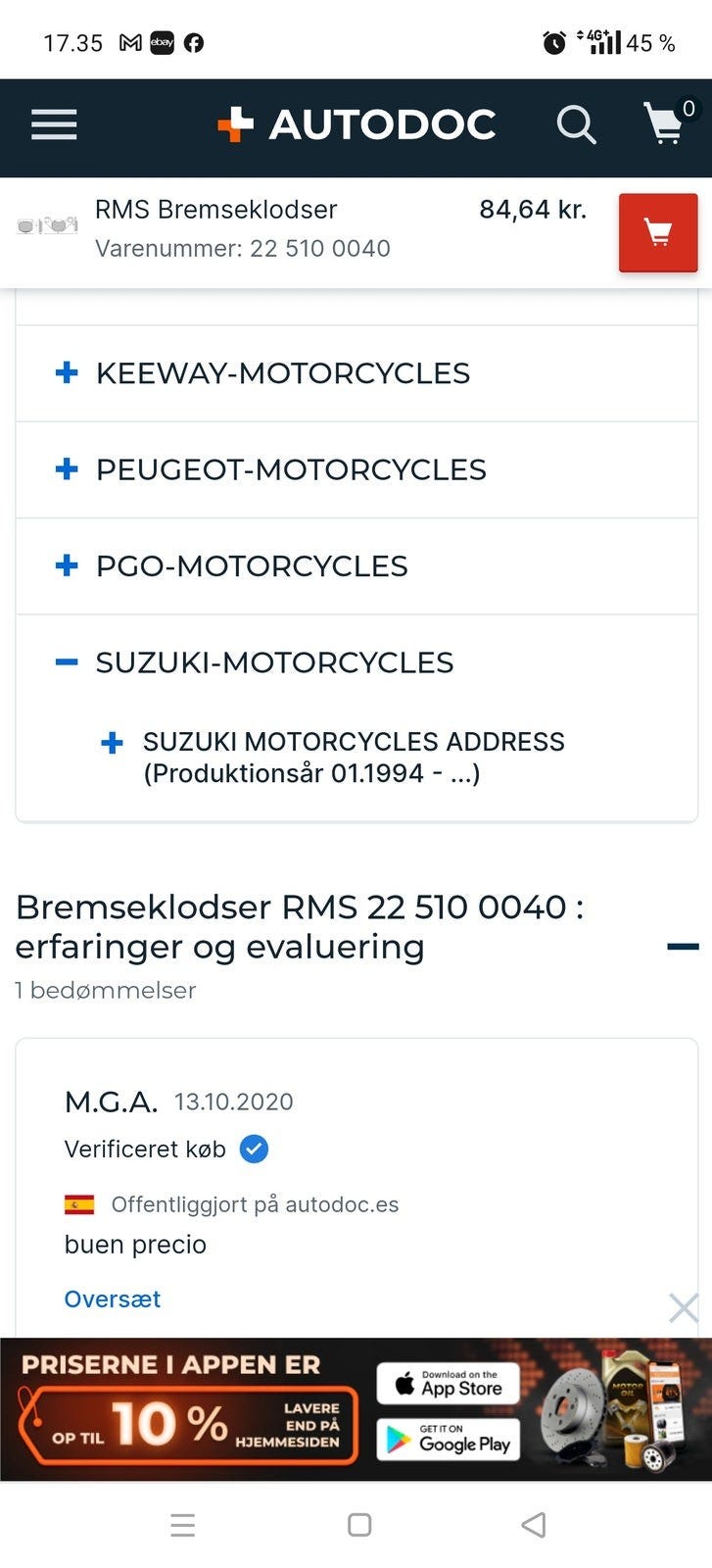Open recent apps from navigation bar

click(x=182, y=1525)
